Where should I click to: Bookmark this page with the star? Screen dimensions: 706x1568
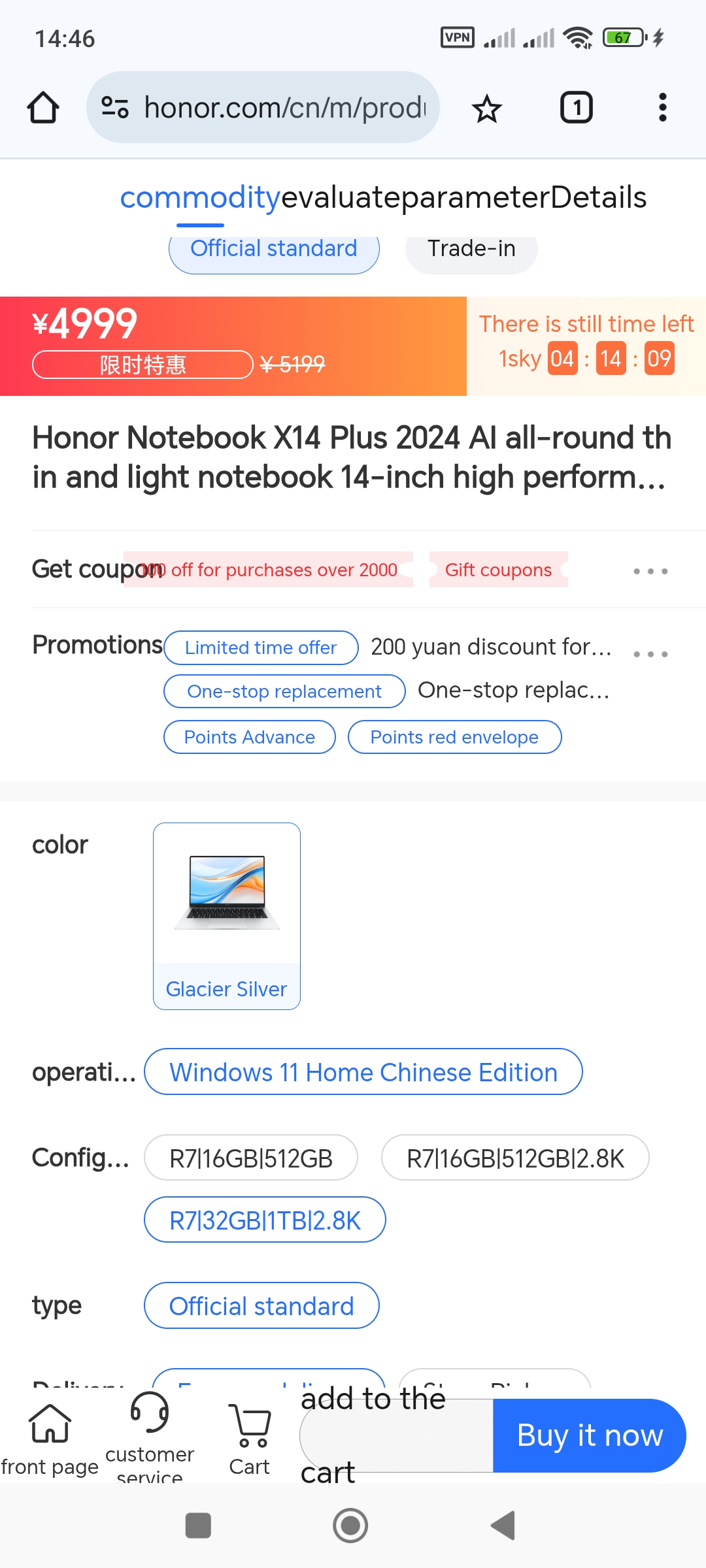[487, 108]
